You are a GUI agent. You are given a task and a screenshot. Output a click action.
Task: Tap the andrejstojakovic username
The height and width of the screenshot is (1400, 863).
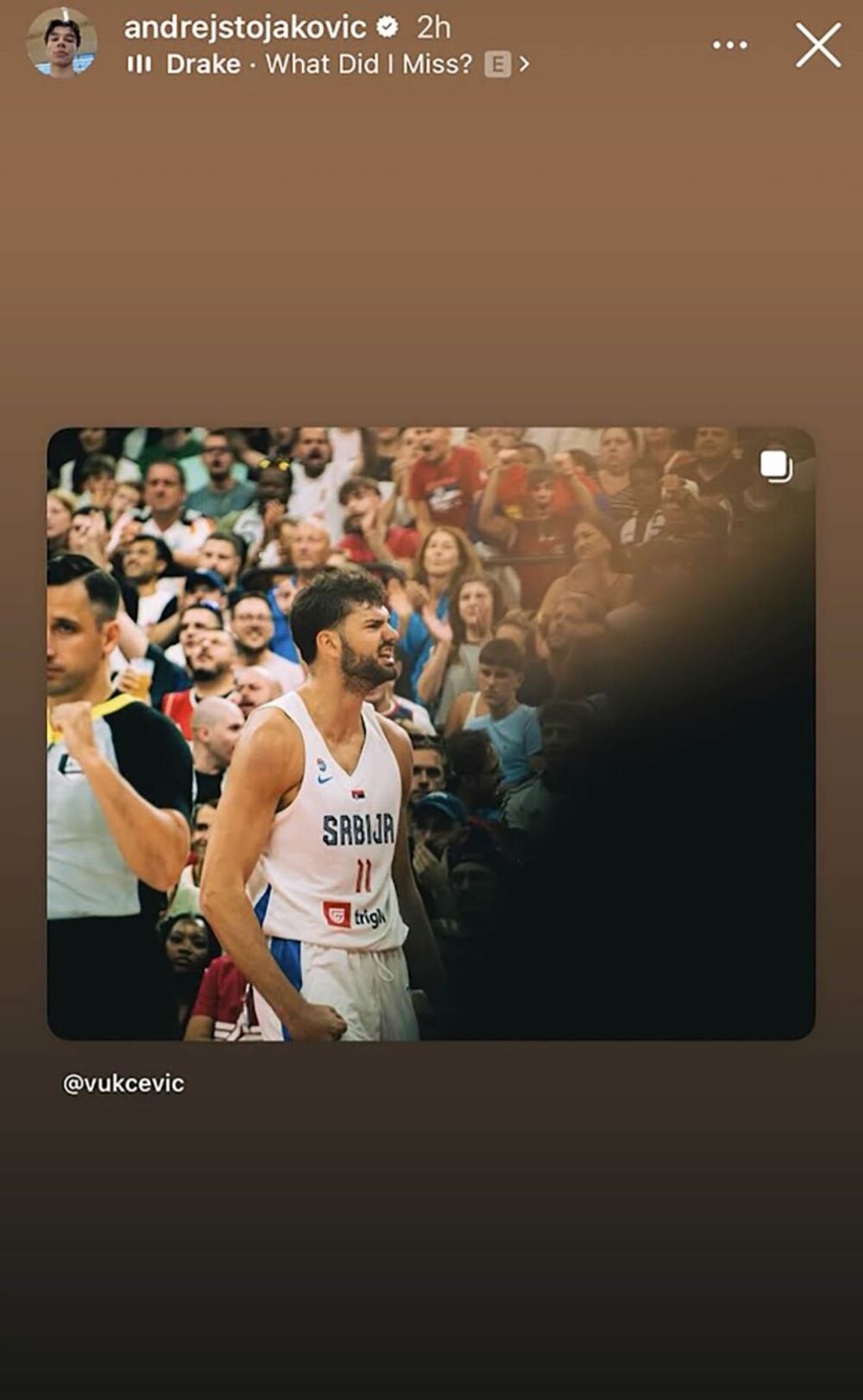click(x=245, y=27)
